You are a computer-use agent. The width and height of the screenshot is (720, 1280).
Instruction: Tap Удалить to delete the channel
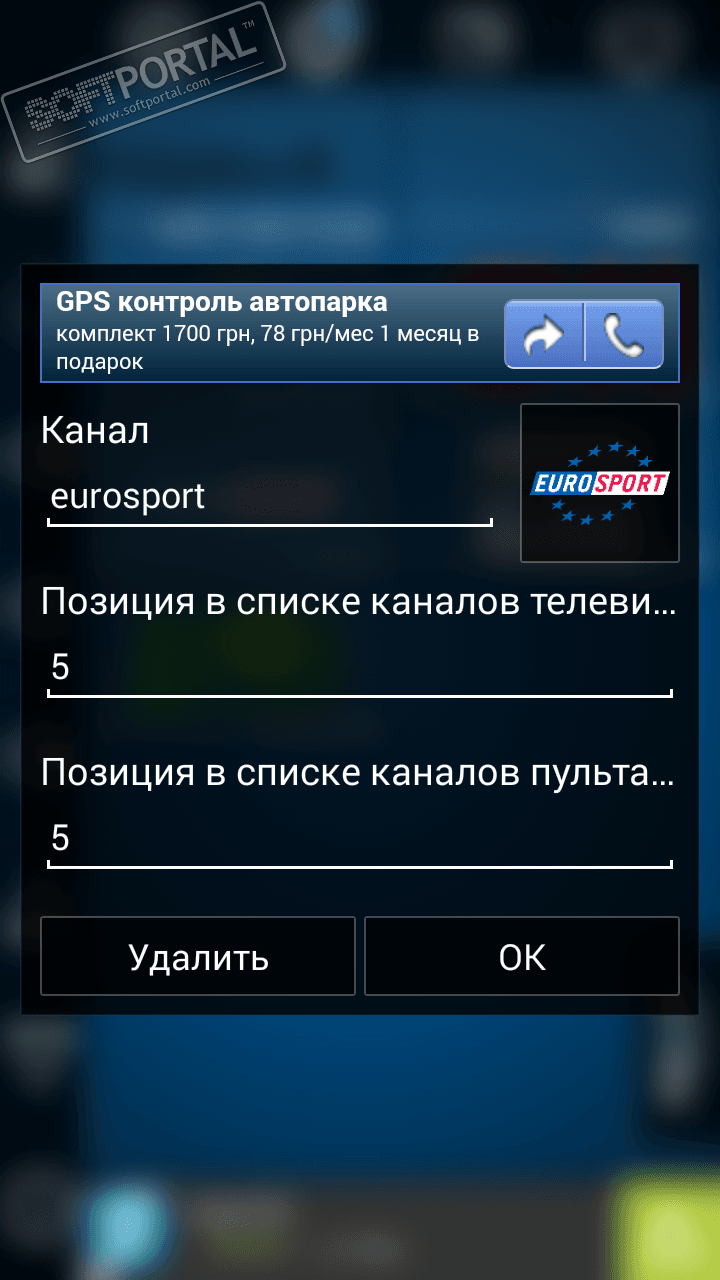[x=198, y=957]
